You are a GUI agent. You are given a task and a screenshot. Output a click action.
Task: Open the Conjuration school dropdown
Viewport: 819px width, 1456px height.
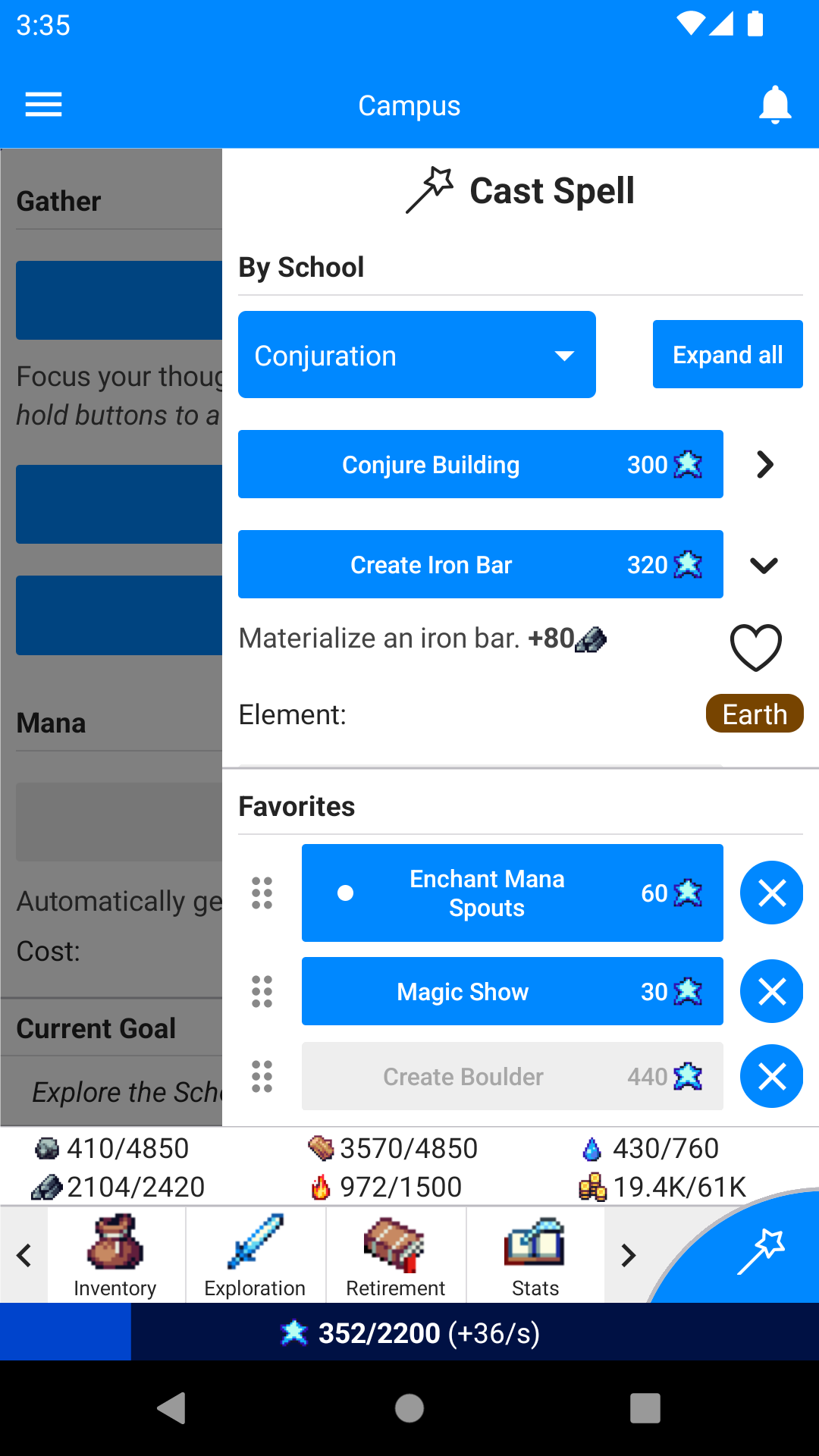(416, 354)
